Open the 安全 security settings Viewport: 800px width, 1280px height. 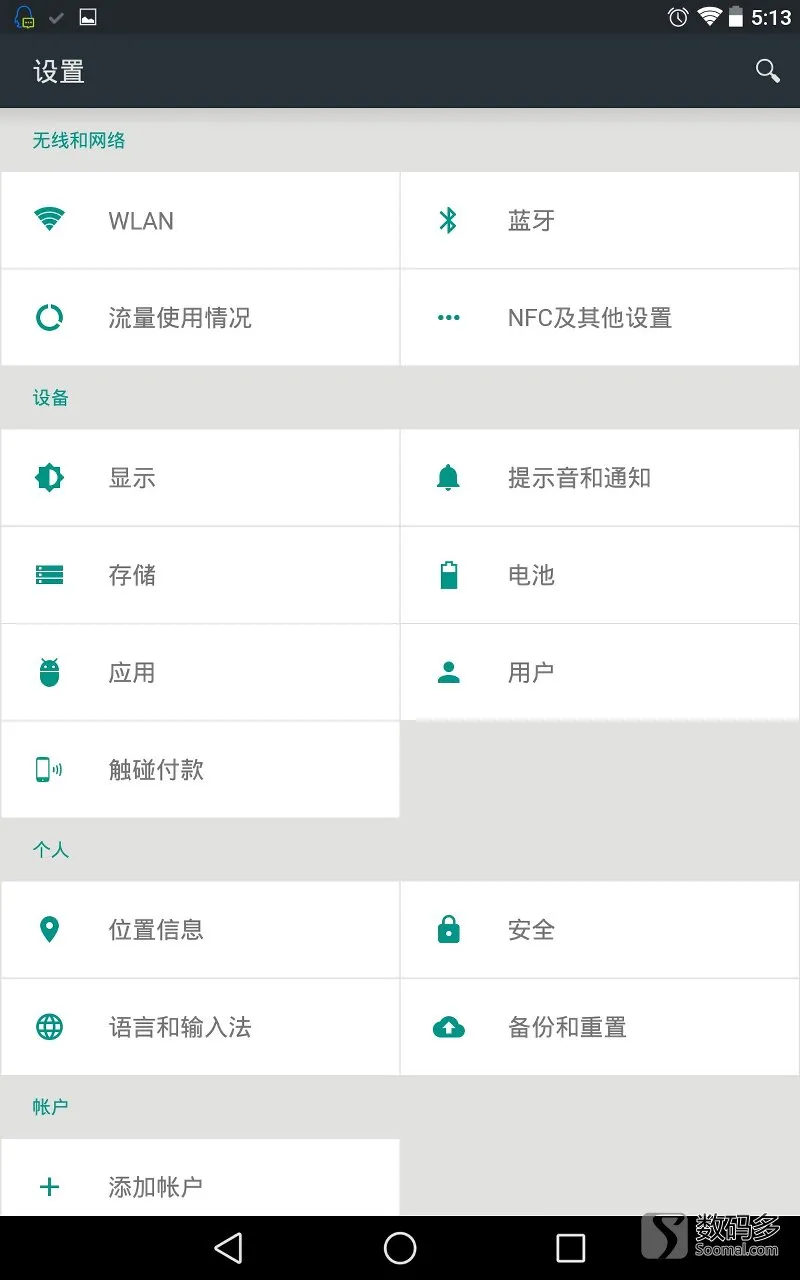[x=600, y=930]
